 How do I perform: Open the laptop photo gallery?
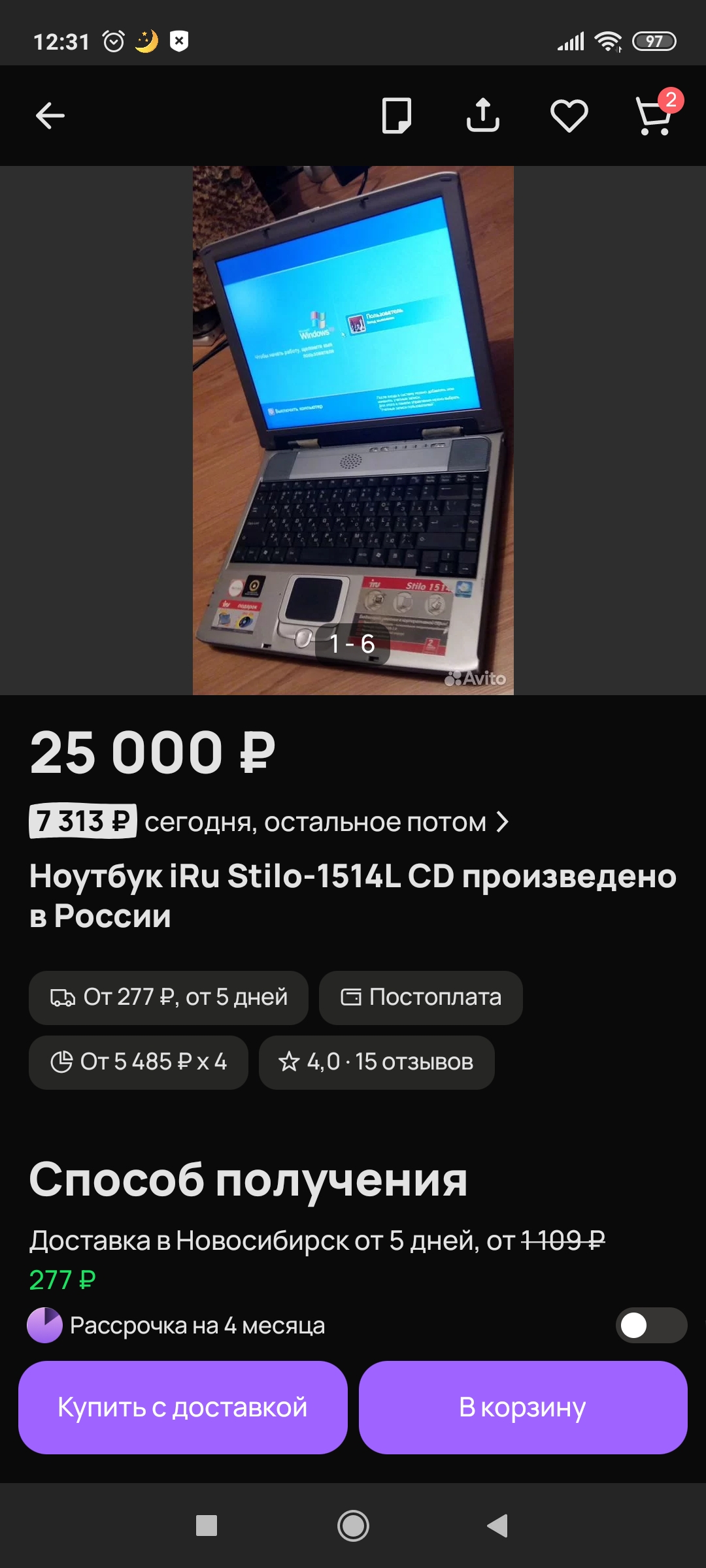point(353,430)
